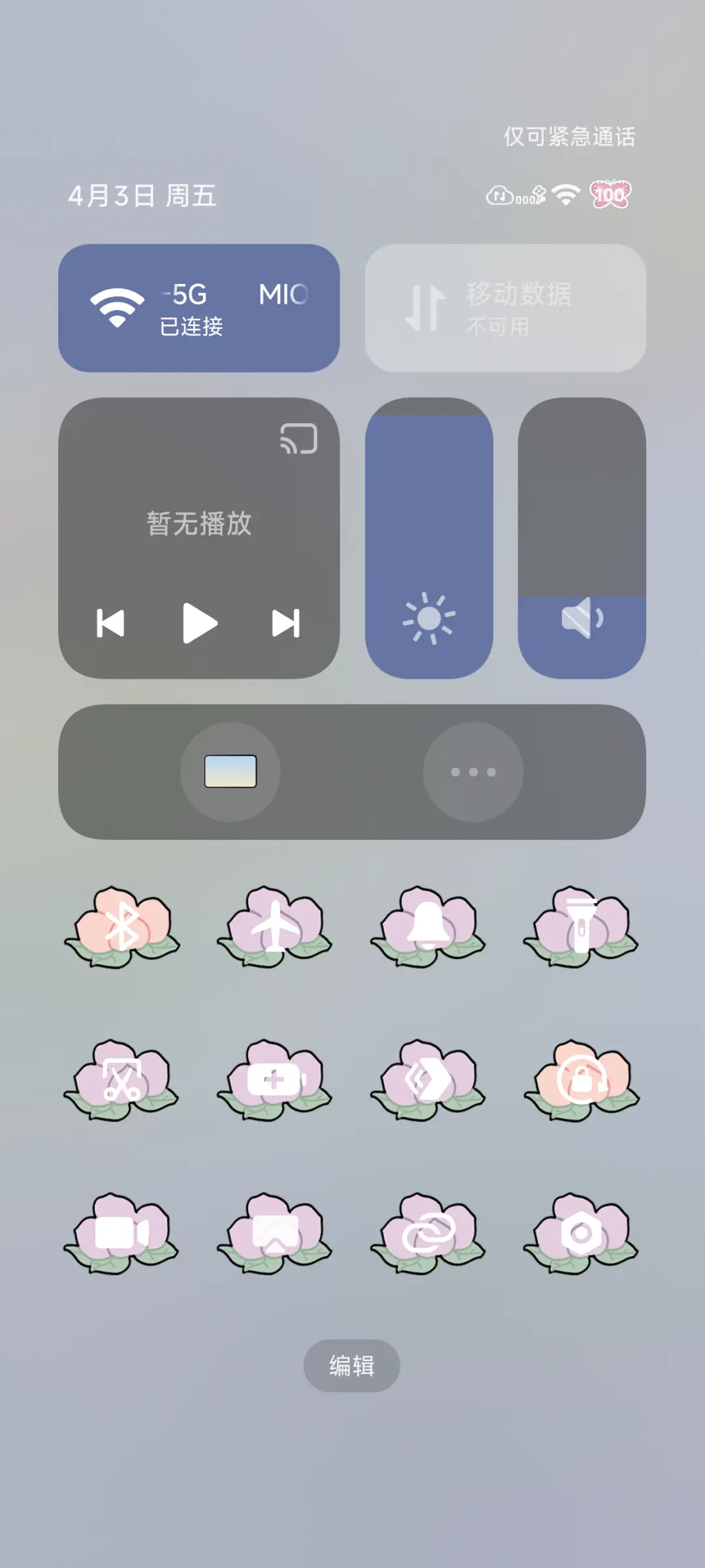Expand more options via the ellipsis circle
Viewport: 705px width, 1568px height.
472,772
